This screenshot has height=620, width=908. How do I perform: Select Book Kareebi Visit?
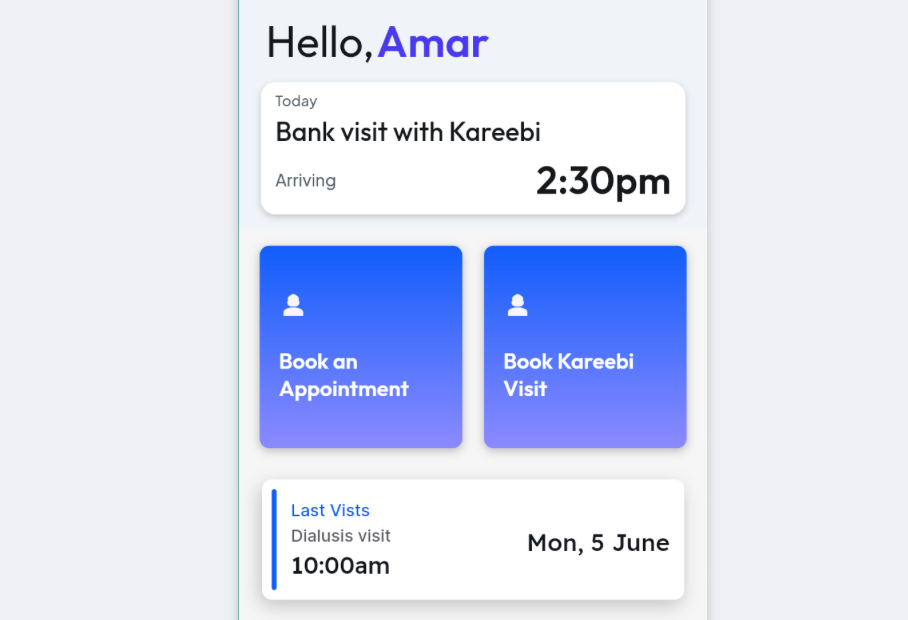585,347
